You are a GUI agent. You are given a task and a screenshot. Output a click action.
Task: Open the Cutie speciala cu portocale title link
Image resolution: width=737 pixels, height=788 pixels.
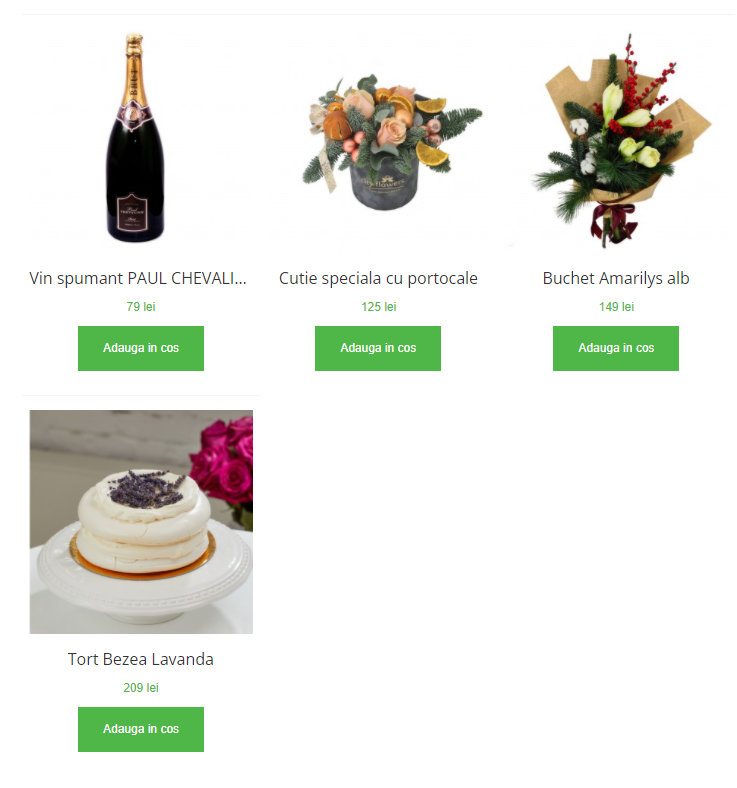pyautogui.click(x=378, y=278)
